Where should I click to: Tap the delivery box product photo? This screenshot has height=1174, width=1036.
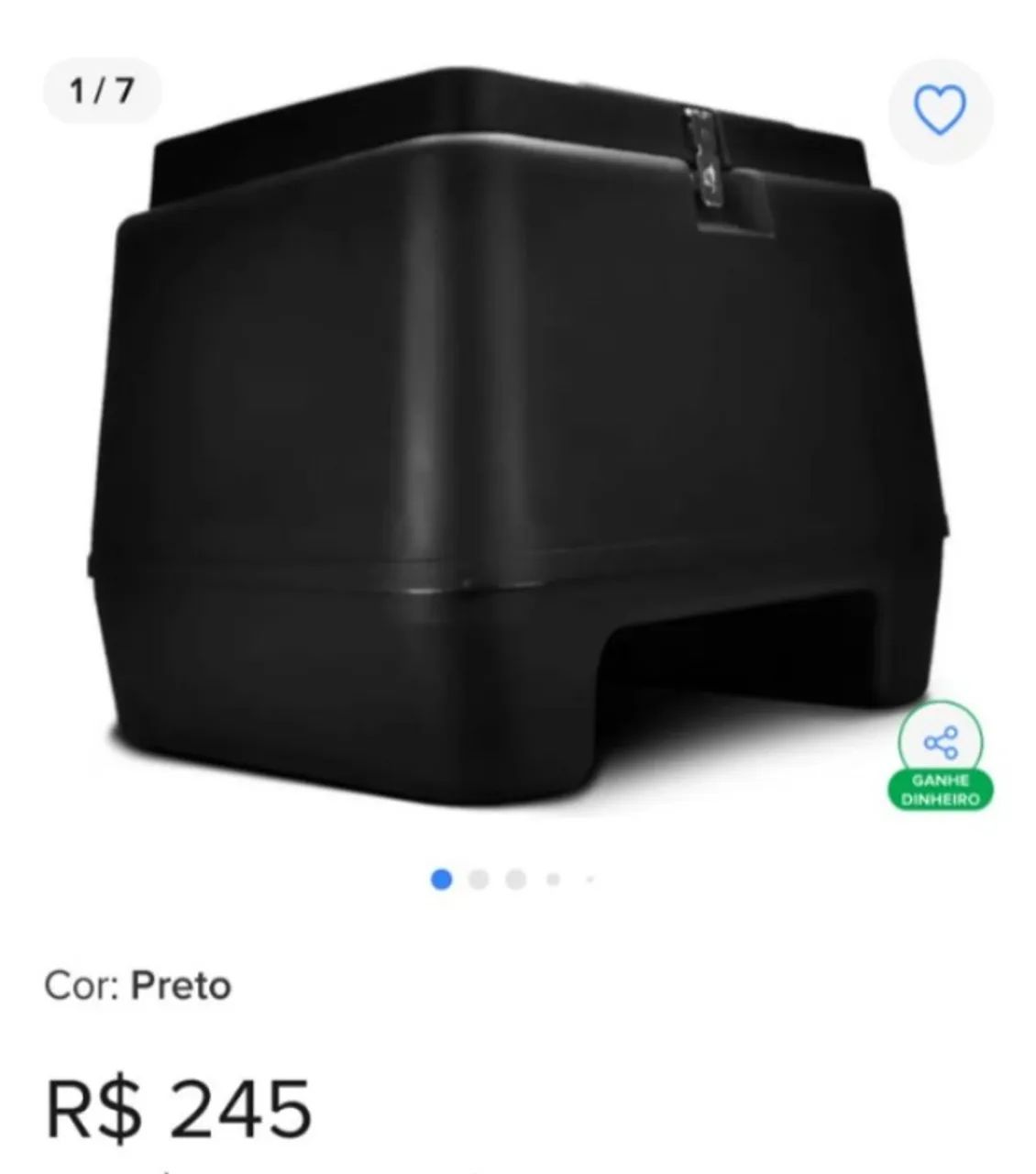point(504,440)
